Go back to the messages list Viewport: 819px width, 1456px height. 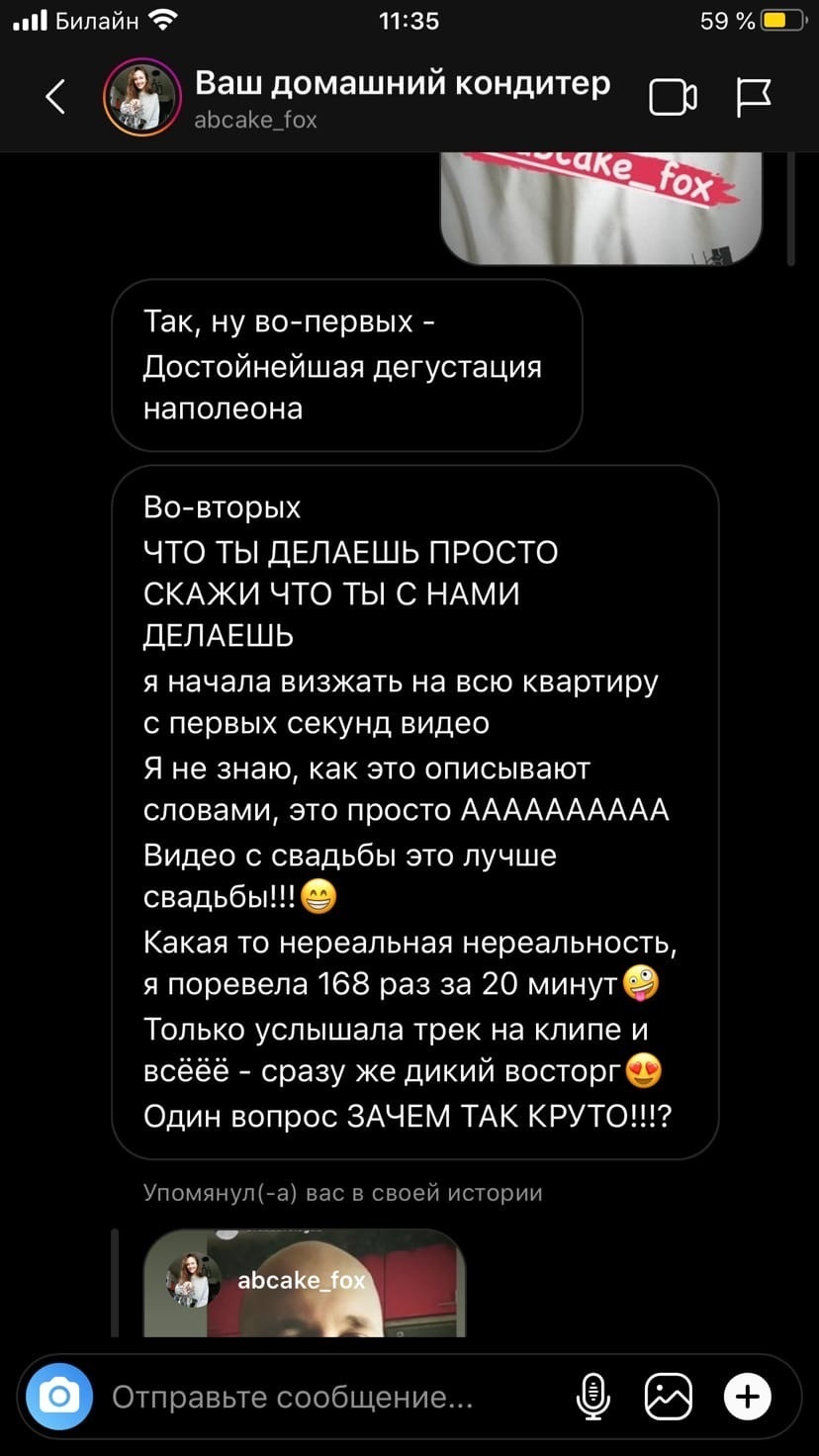pyautogui.click(x=56, y=97)
